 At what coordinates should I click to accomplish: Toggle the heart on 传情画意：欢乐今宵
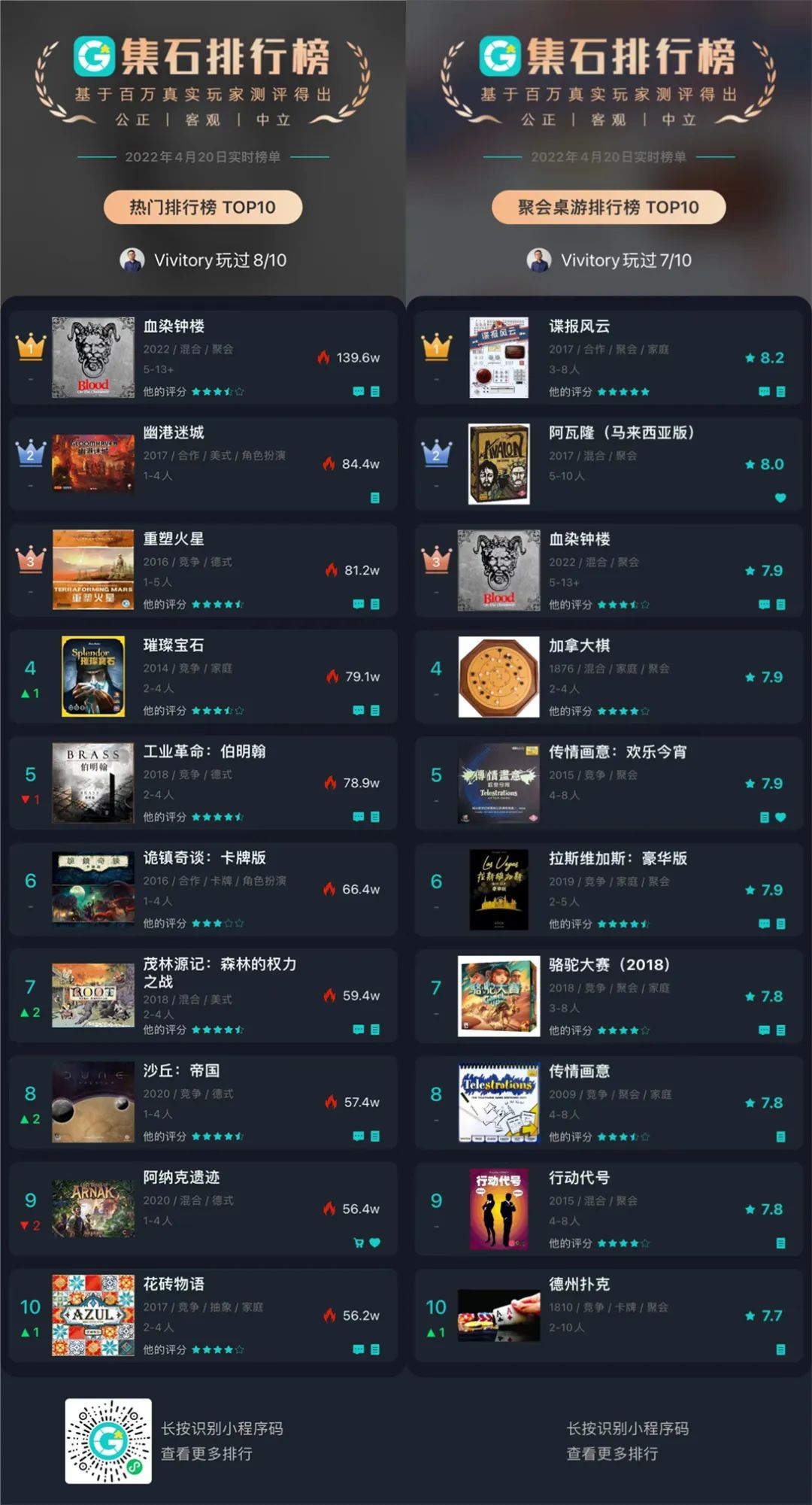tap(780, 817)
